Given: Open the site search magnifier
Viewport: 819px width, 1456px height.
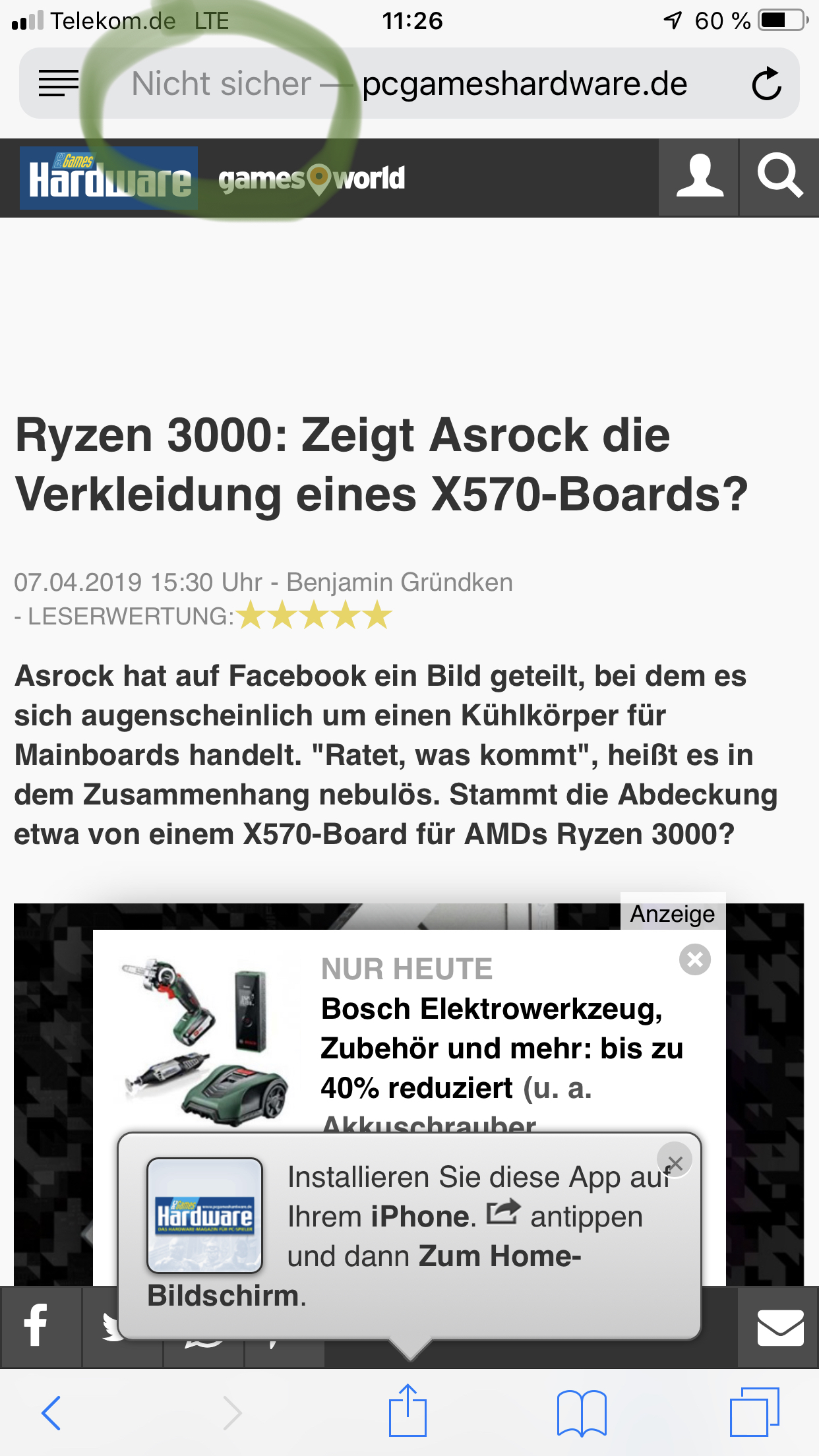Looking at the screenshot, I should pyautogui.click(x=779, y=177).
